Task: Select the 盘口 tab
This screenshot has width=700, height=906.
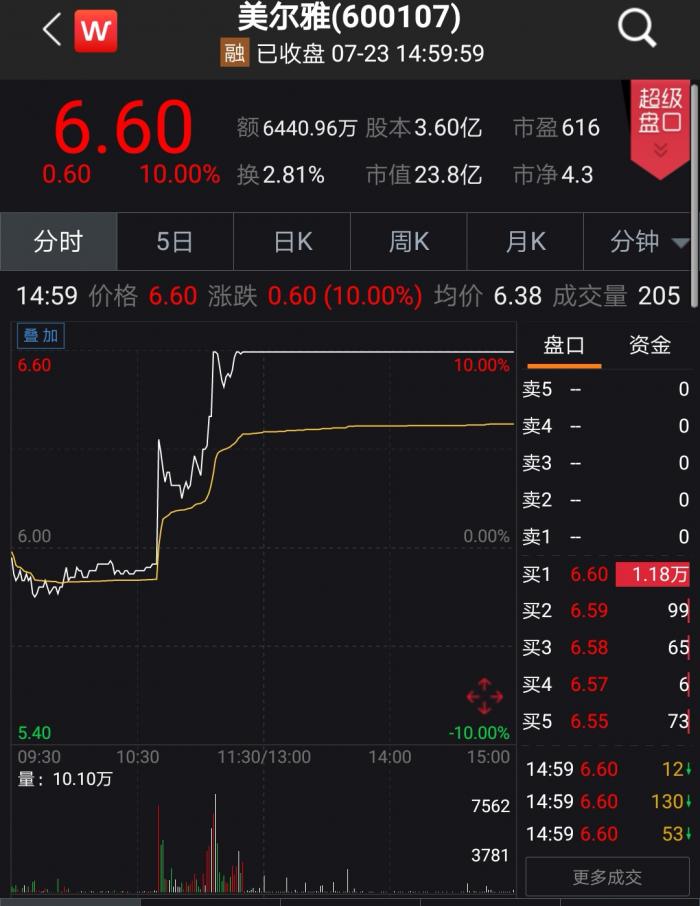Action: (x=563, y=346)
